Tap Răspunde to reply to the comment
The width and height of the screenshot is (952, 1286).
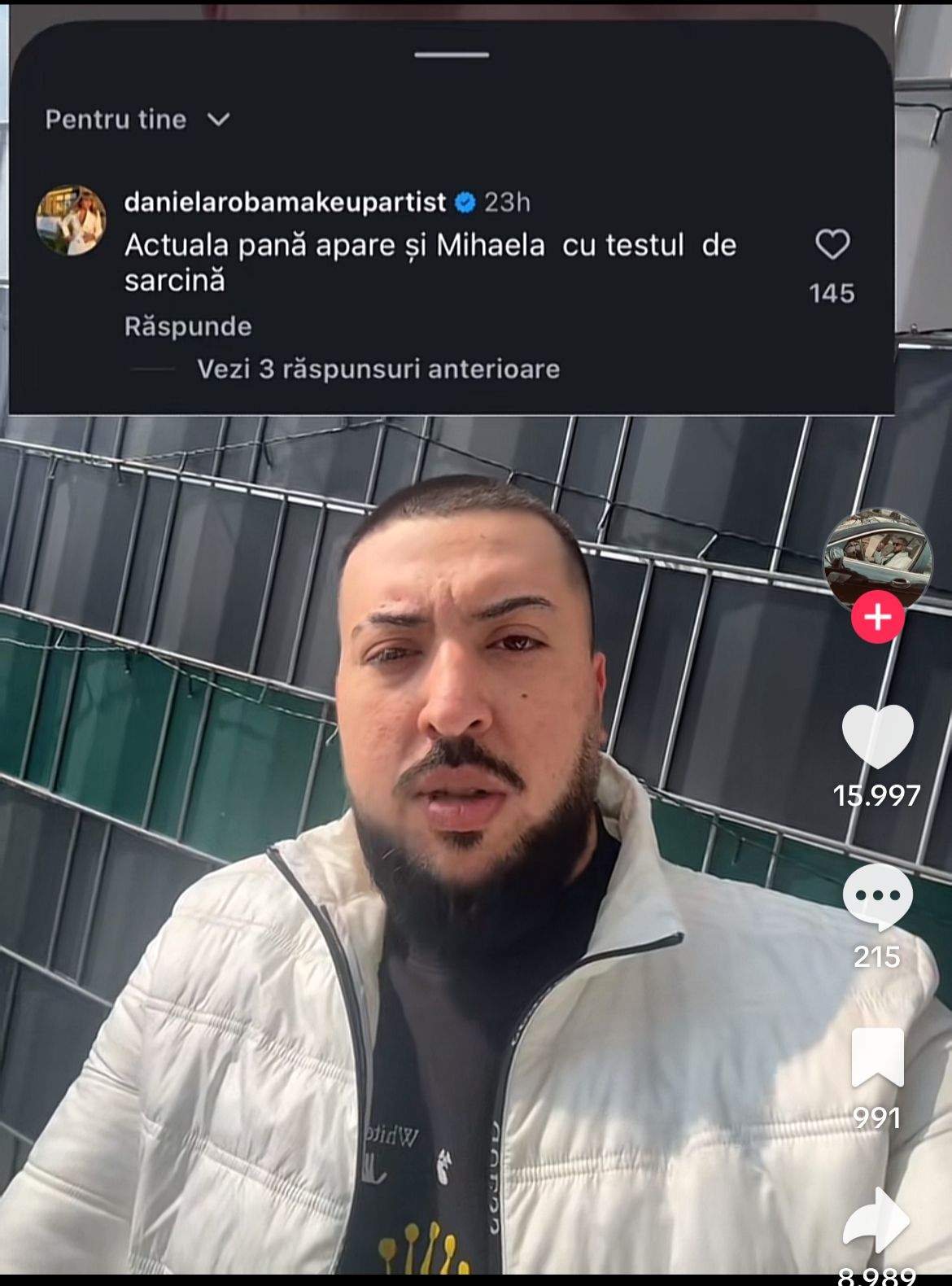point(186,326)
